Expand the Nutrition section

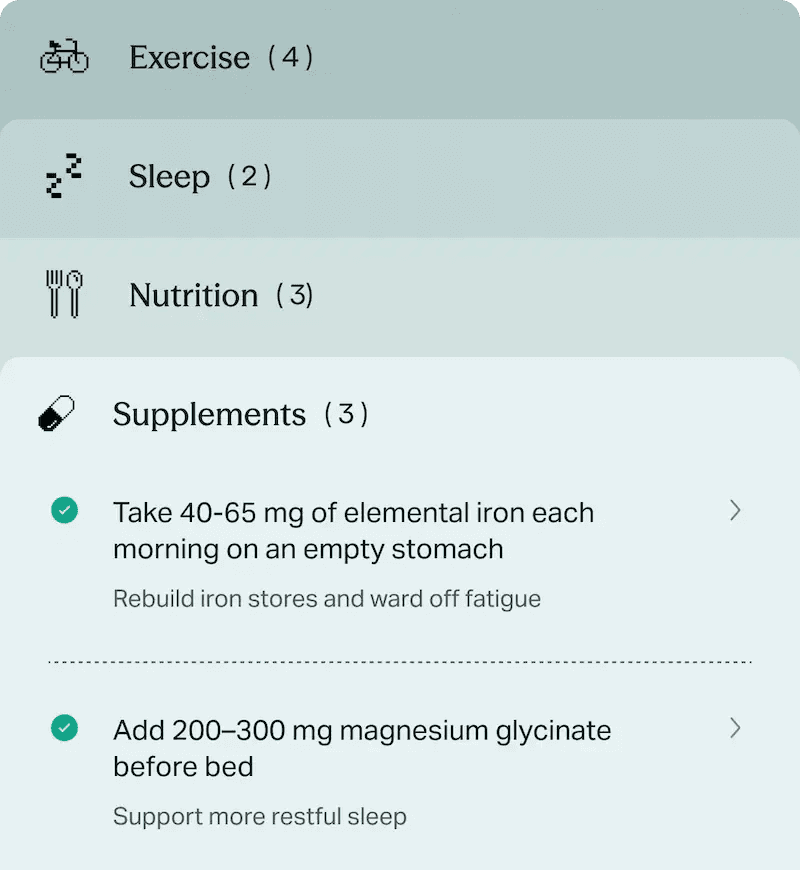(x=194, y=296)
